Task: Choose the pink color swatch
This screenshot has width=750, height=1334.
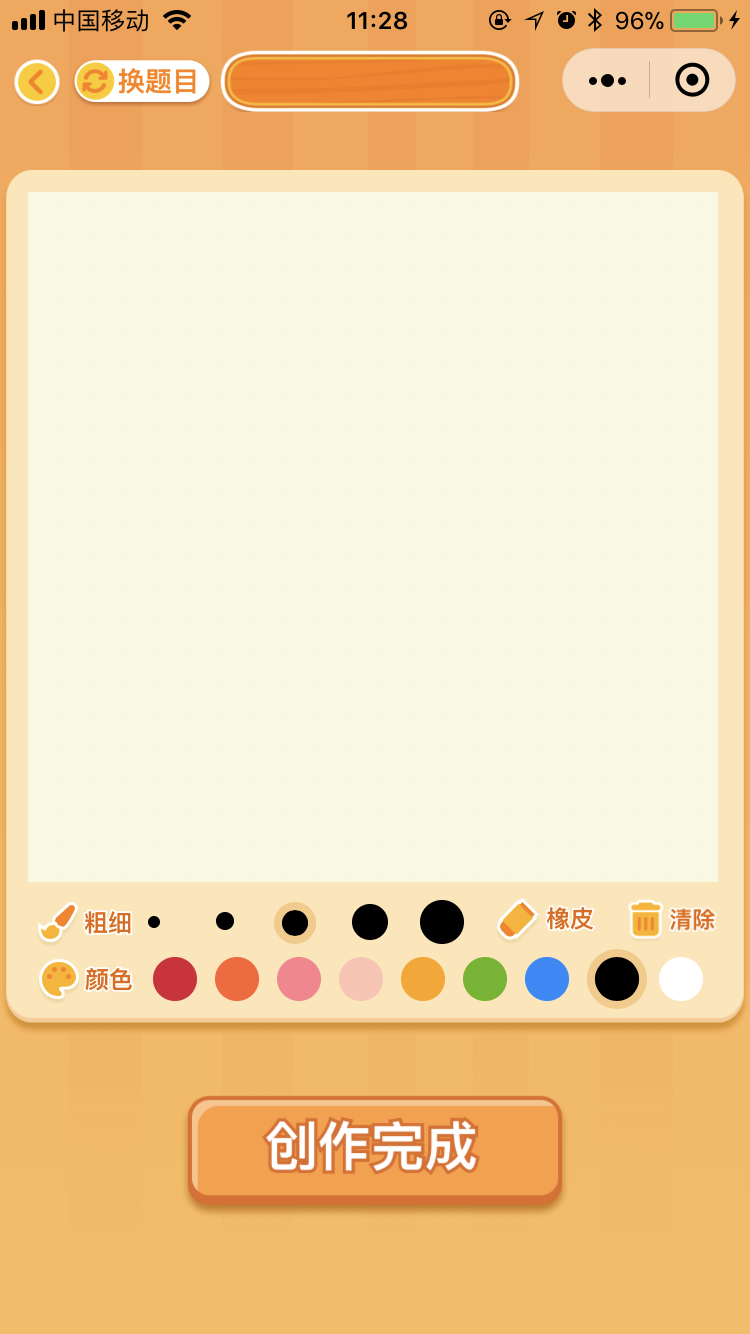Action: [299, 979]
